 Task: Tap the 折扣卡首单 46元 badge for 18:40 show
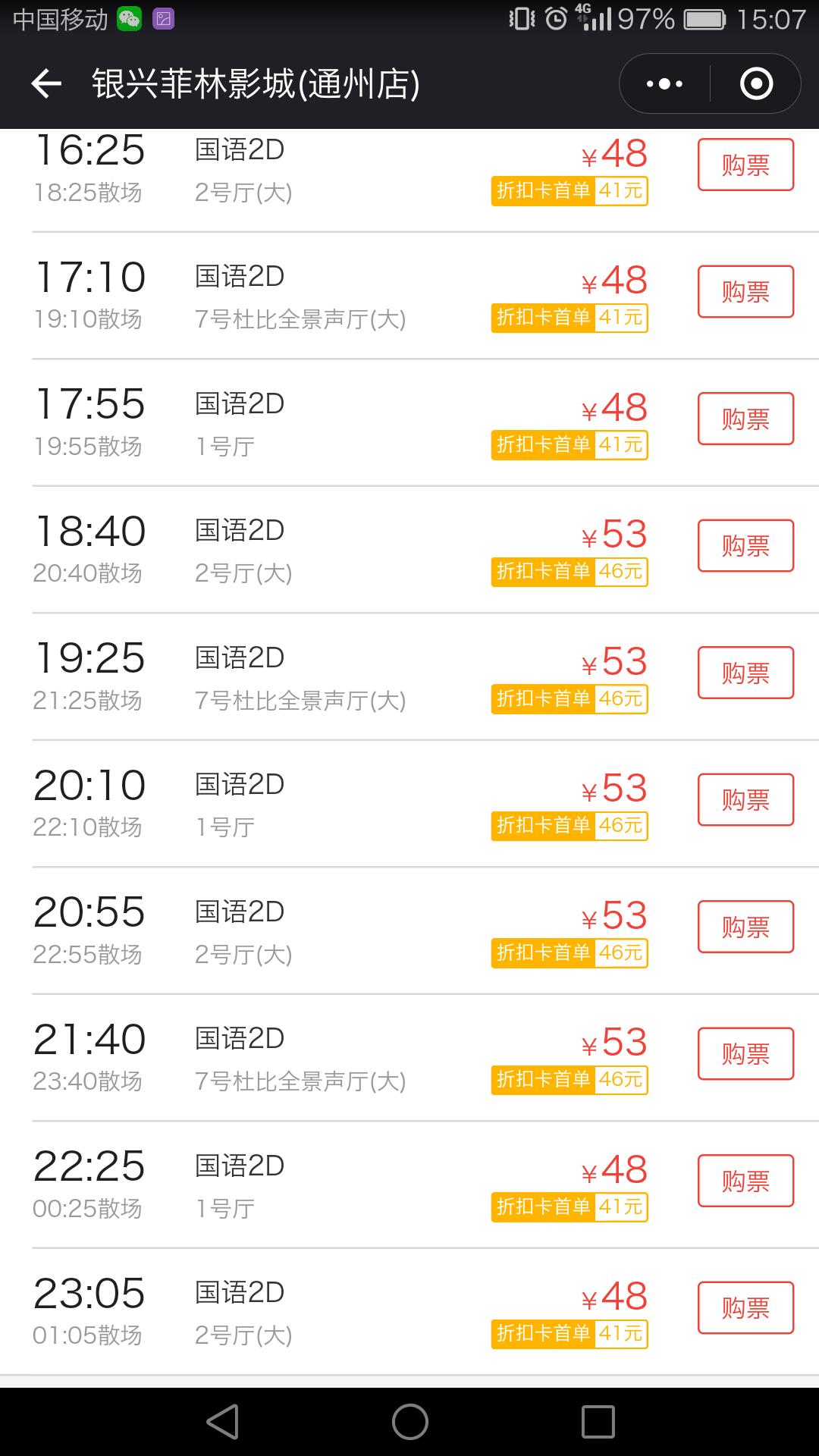coord(569,574)
